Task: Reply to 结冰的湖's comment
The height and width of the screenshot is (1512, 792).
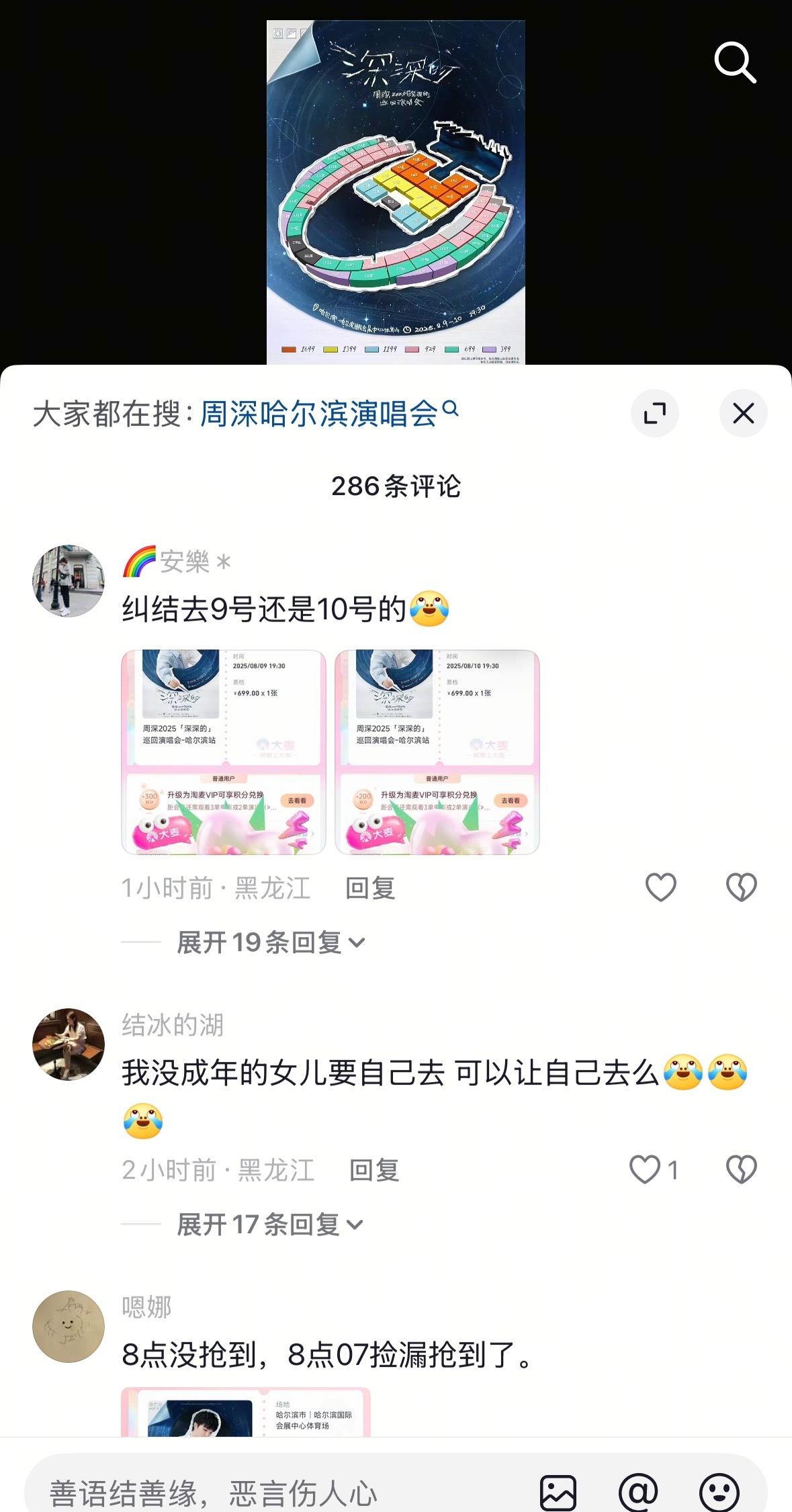Action: 374,1170
